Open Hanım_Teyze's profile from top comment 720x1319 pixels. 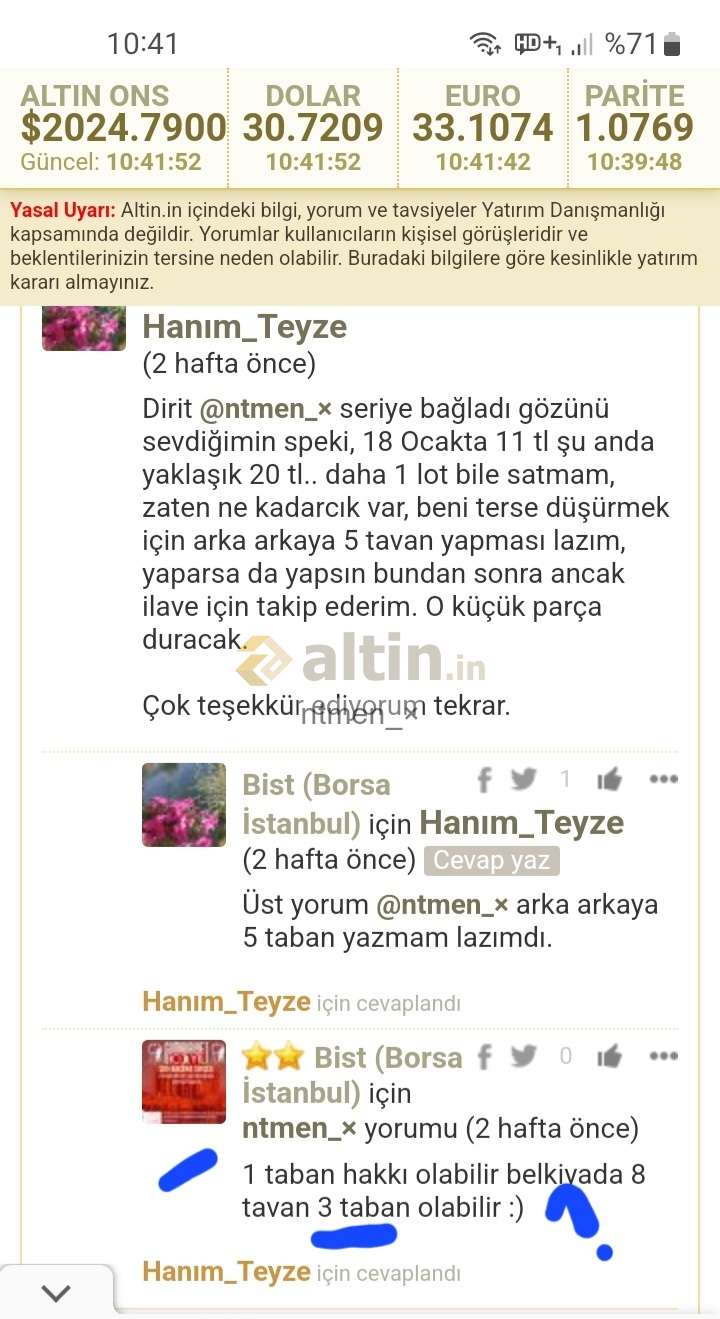[245, 327]
